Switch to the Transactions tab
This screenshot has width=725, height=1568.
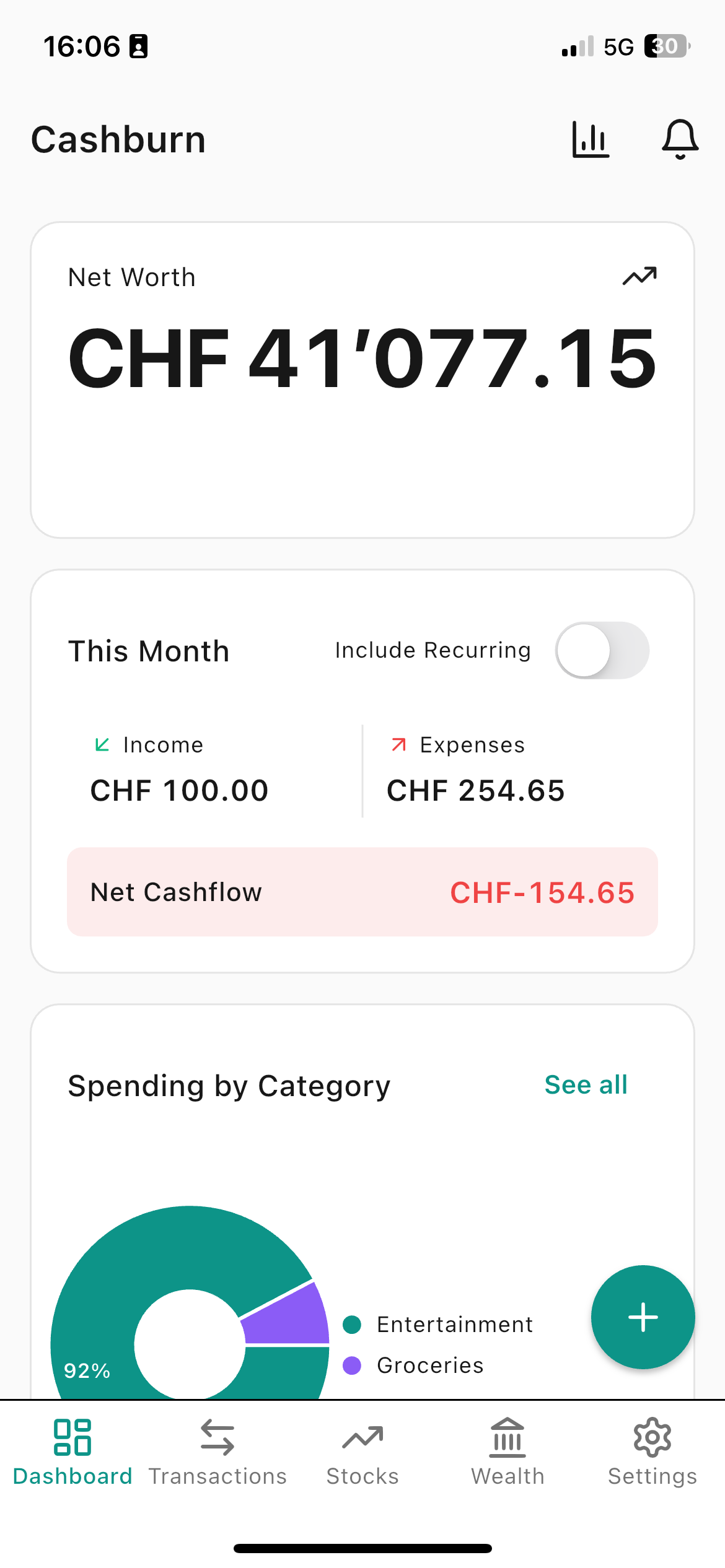(x=217, y=1452)
